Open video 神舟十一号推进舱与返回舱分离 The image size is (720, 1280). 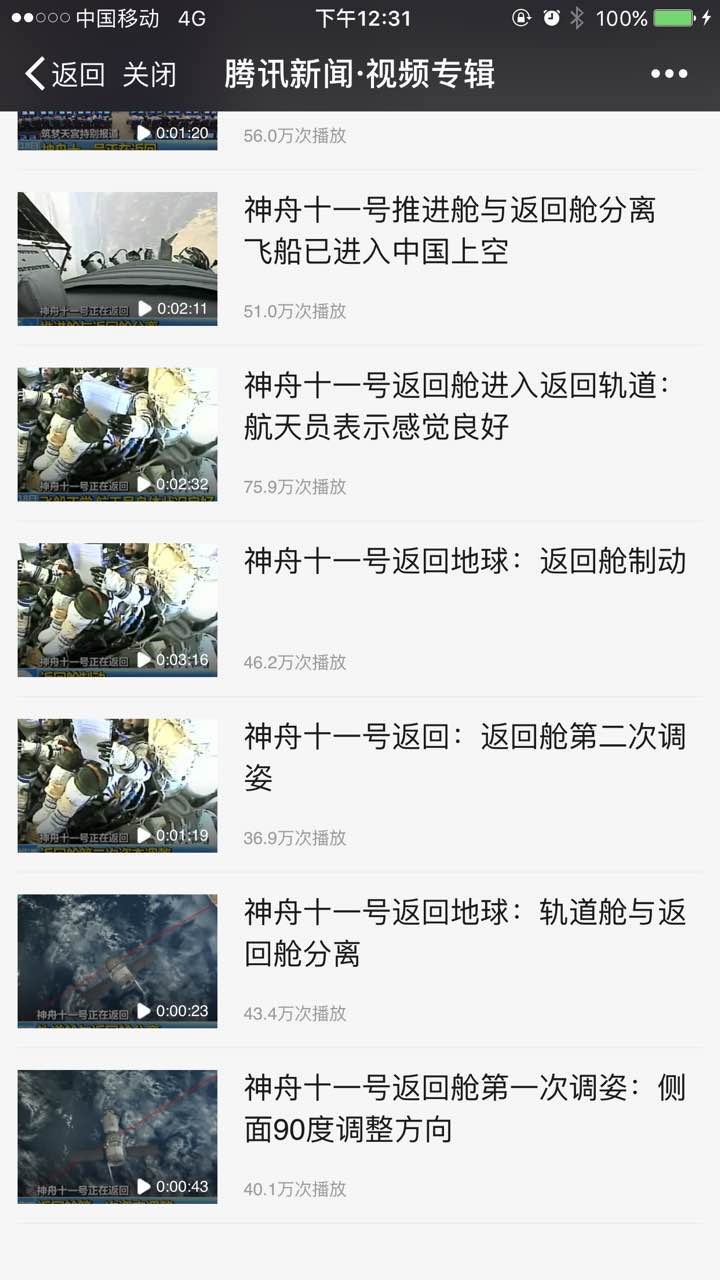[449, 230]
